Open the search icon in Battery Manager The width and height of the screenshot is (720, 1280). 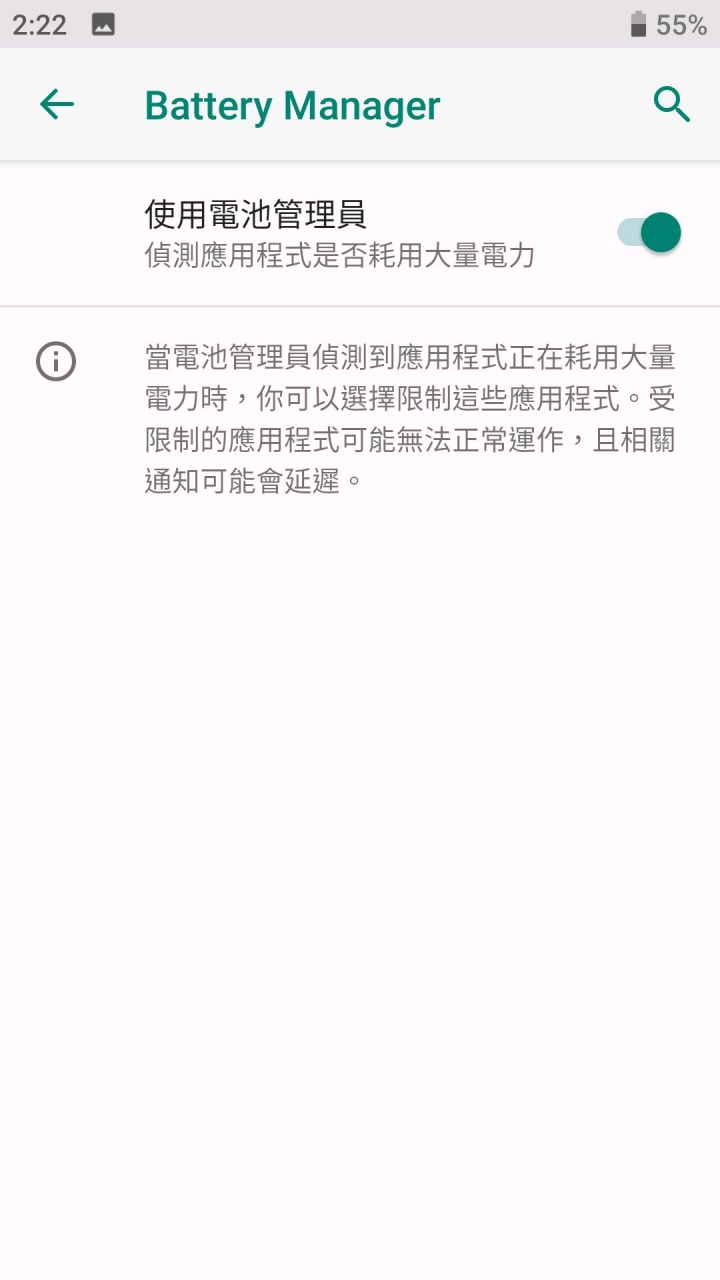click(x=671, y=104)
